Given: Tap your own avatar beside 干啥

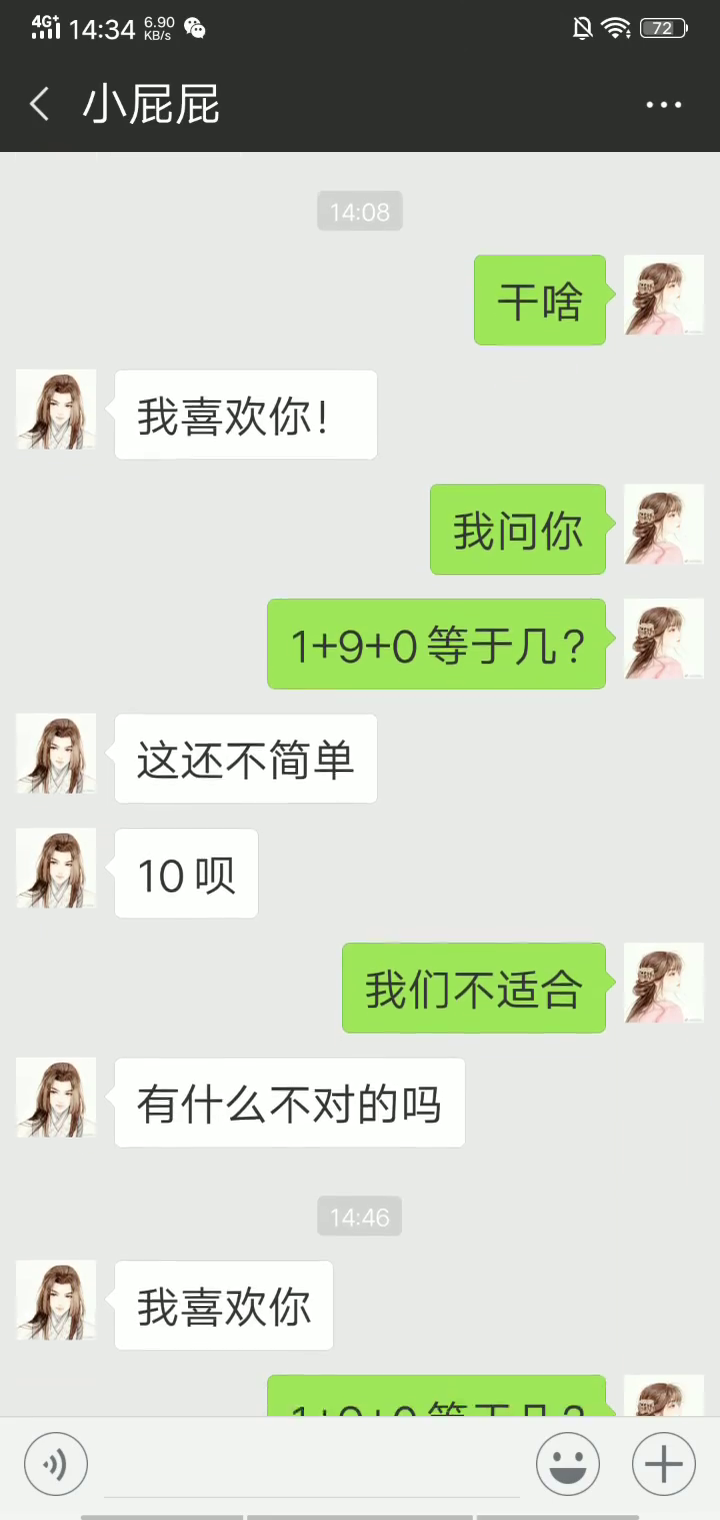Looking at the screenshot, I should pos(663,295).
